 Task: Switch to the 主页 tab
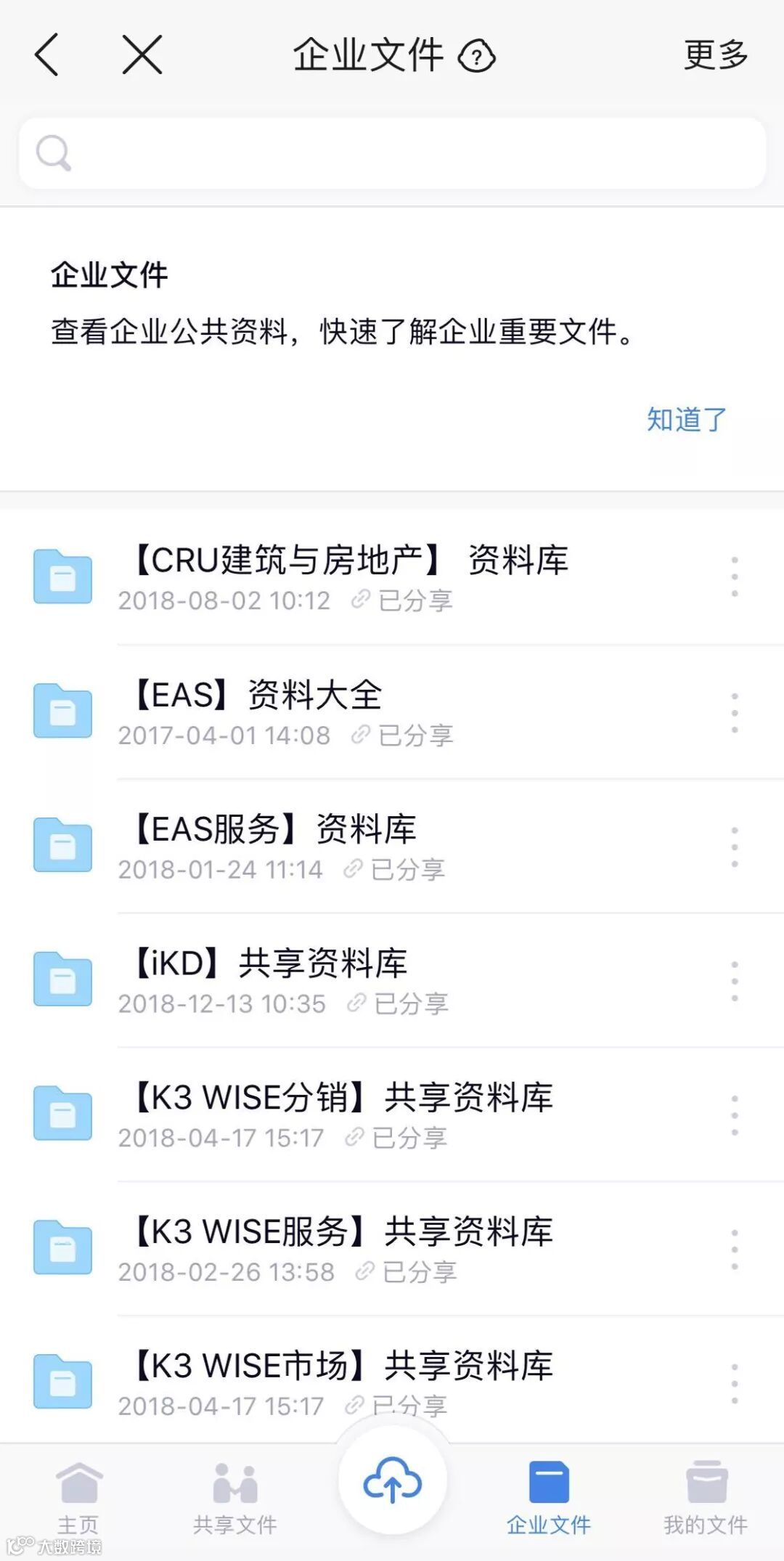78,1497
